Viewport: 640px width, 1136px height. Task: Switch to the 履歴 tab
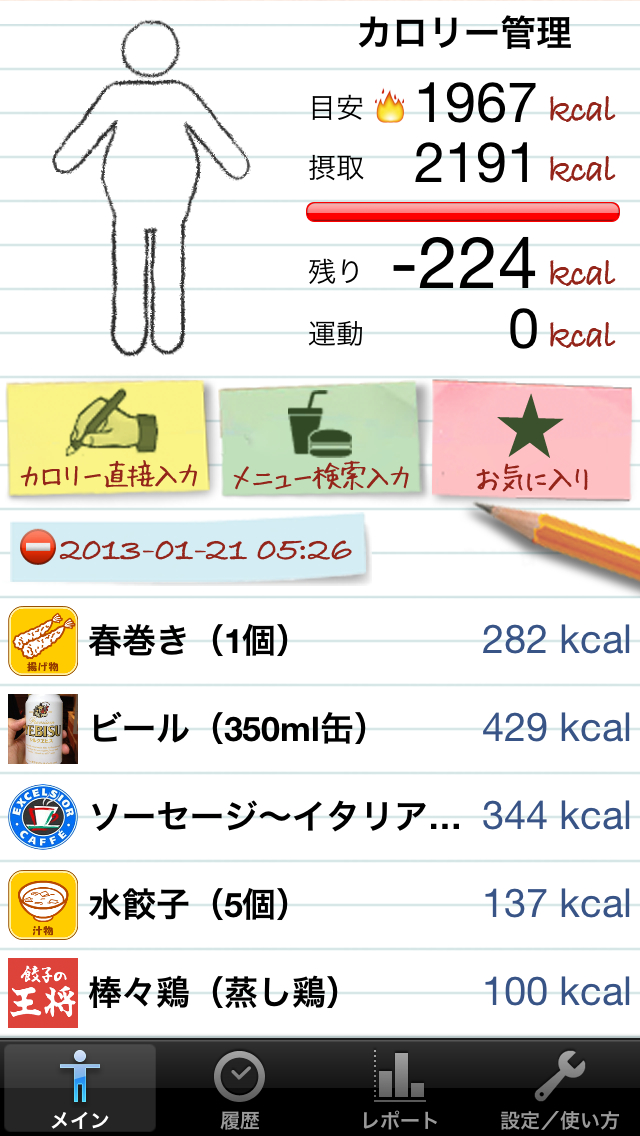[240, 1088]
